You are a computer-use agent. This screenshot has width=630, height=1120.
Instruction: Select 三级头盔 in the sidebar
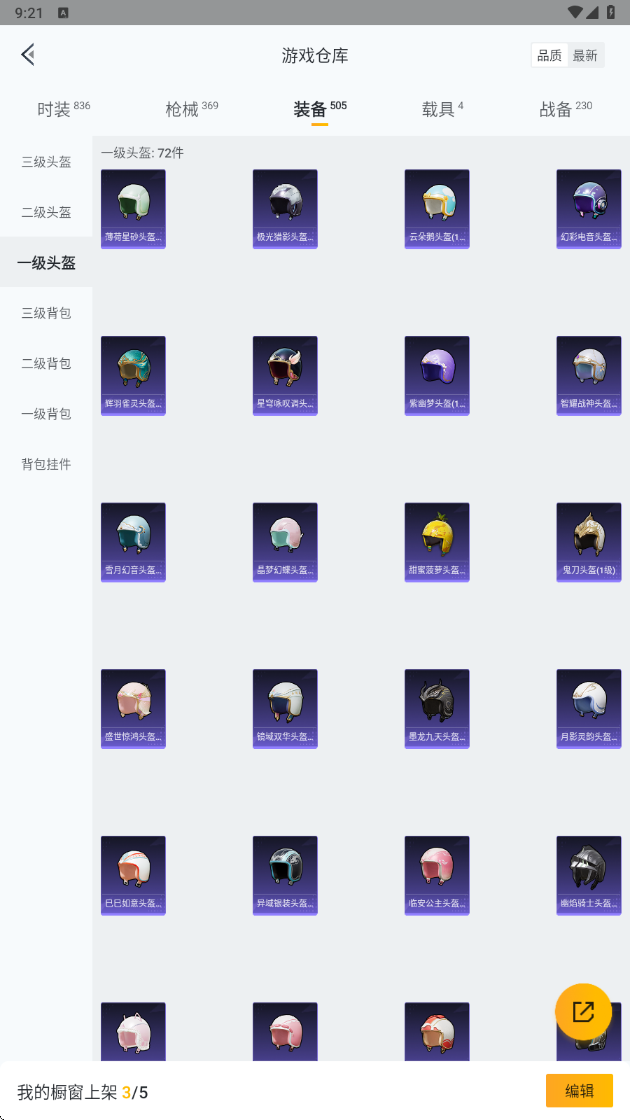(x=46, y=162)
